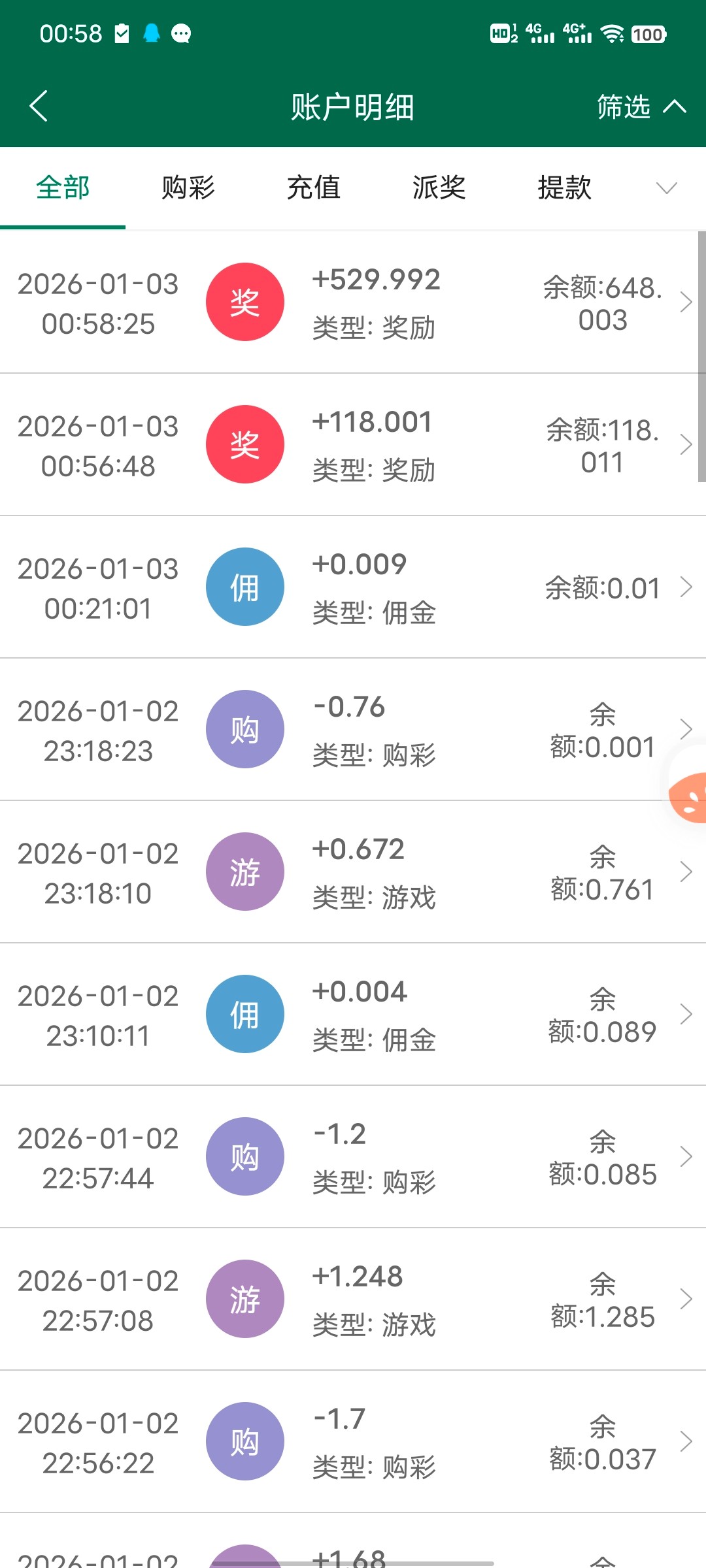This screenshot has height=1568, width=706.
Task: Open the -0.76 购彩 record
Action: [x=353, y=730]
